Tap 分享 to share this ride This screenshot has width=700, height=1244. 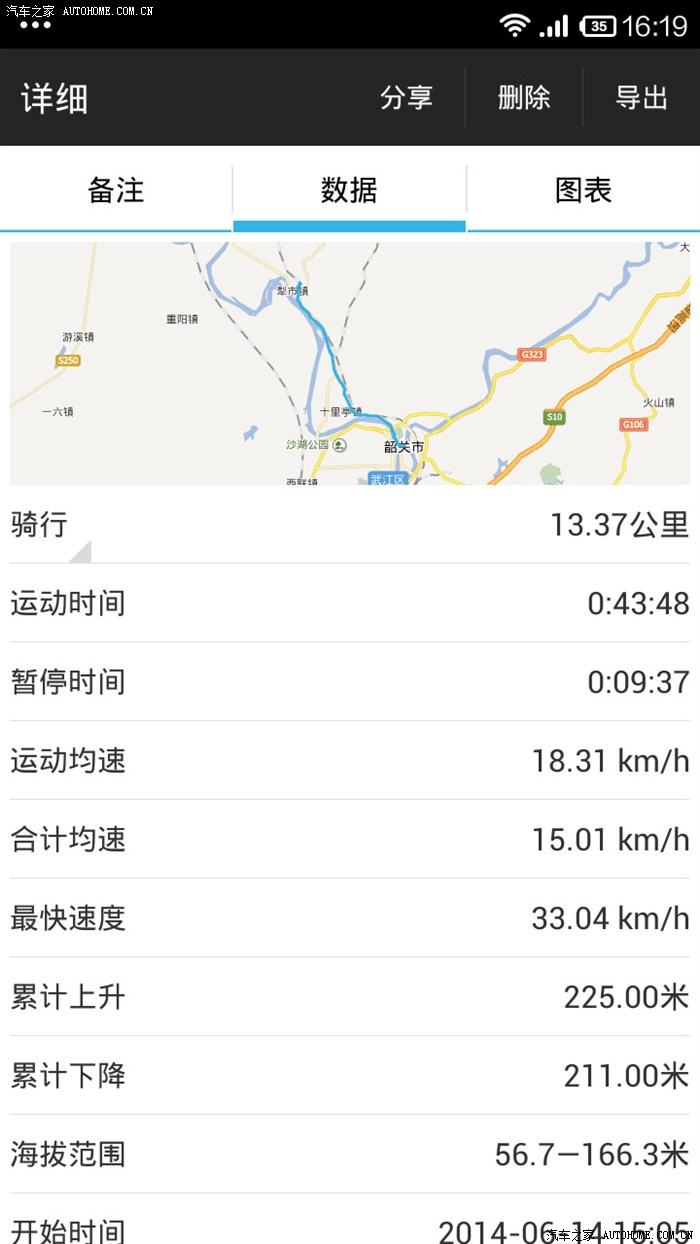406,98
